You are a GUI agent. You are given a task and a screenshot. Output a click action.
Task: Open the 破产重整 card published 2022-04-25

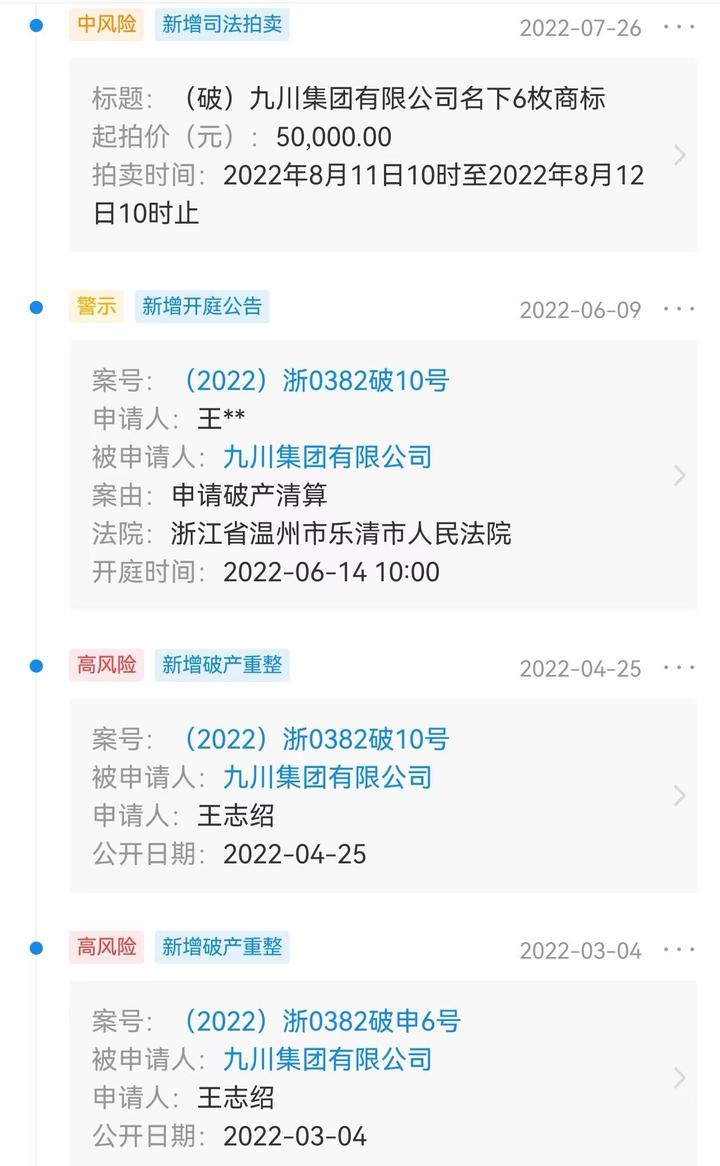(x=382, y=796)
